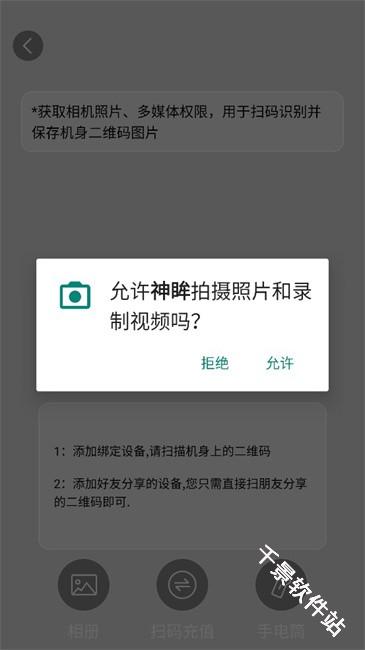Allow 神眸 camera permission

pyautogui.click(x=280, y=363)
